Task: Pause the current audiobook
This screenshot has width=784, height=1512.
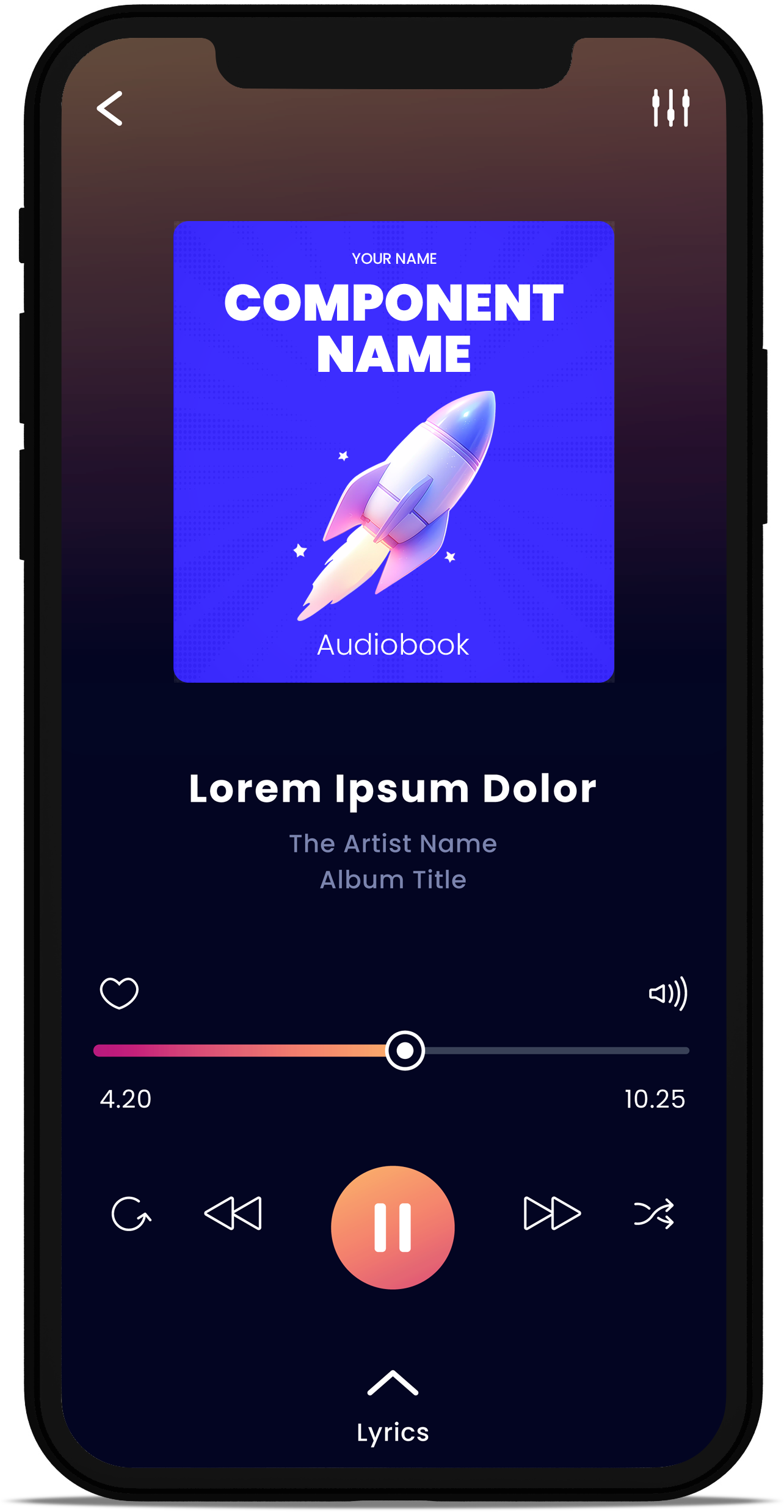Action: (393, 1228)
